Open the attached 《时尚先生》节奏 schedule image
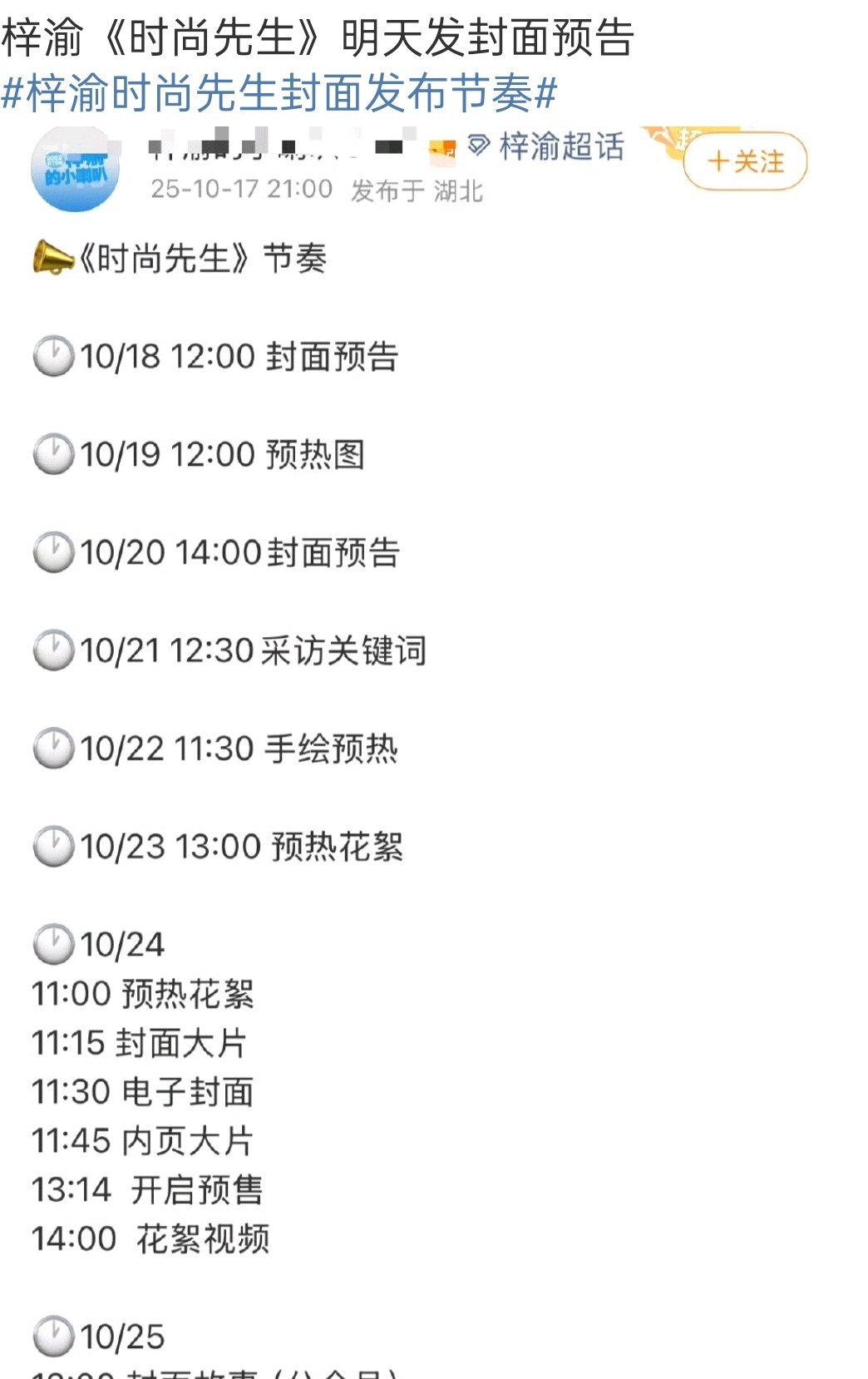868x1379 pixels. [x=434, y=752]
